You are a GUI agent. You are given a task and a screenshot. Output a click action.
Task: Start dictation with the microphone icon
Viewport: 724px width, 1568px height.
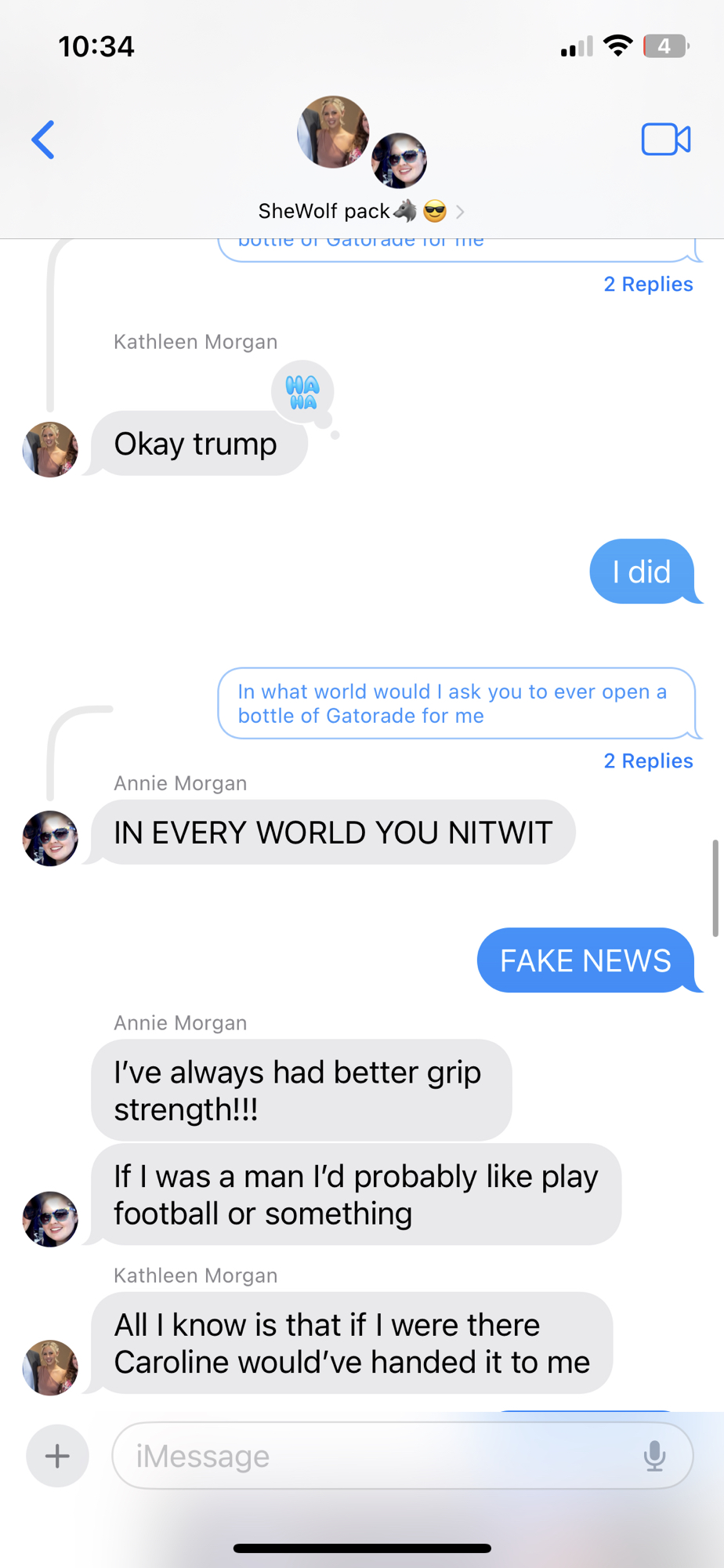[654, 1456]
